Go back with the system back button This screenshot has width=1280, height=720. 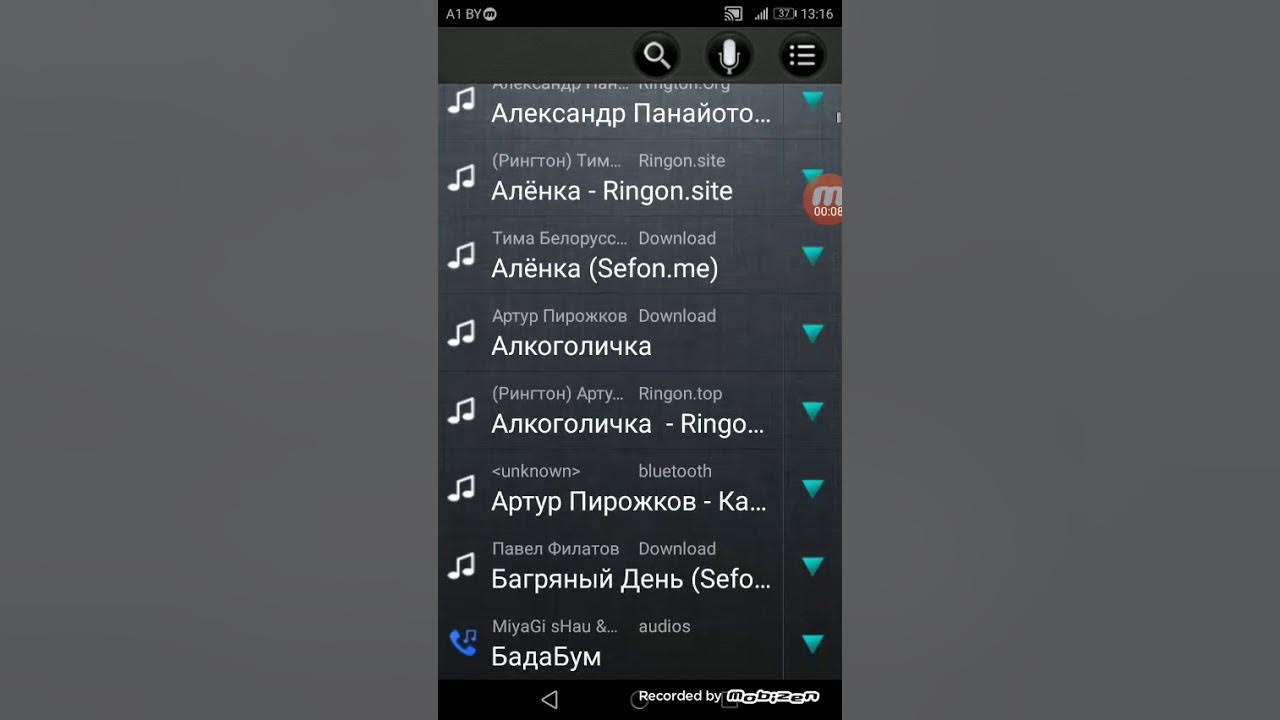(x=549, y=700)
